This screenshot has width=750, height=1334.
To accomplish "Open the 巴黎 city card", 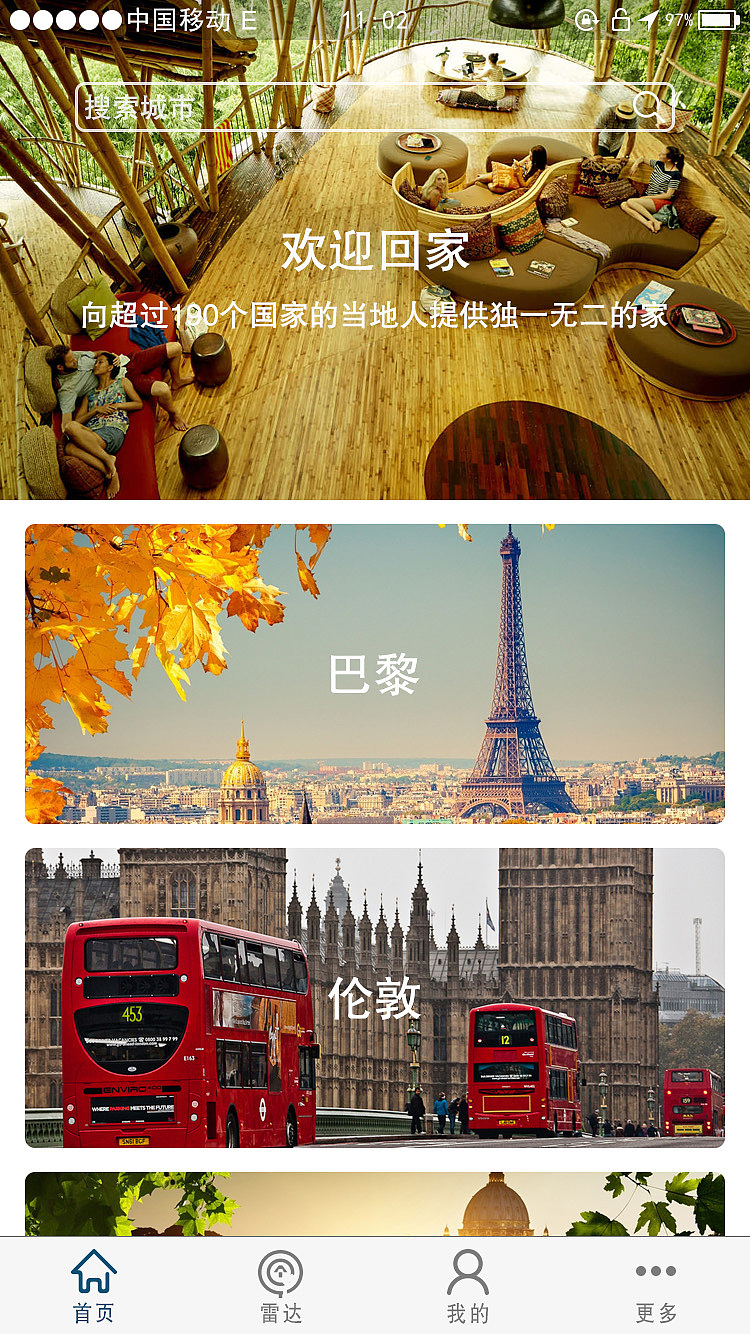I will point(375,674).
